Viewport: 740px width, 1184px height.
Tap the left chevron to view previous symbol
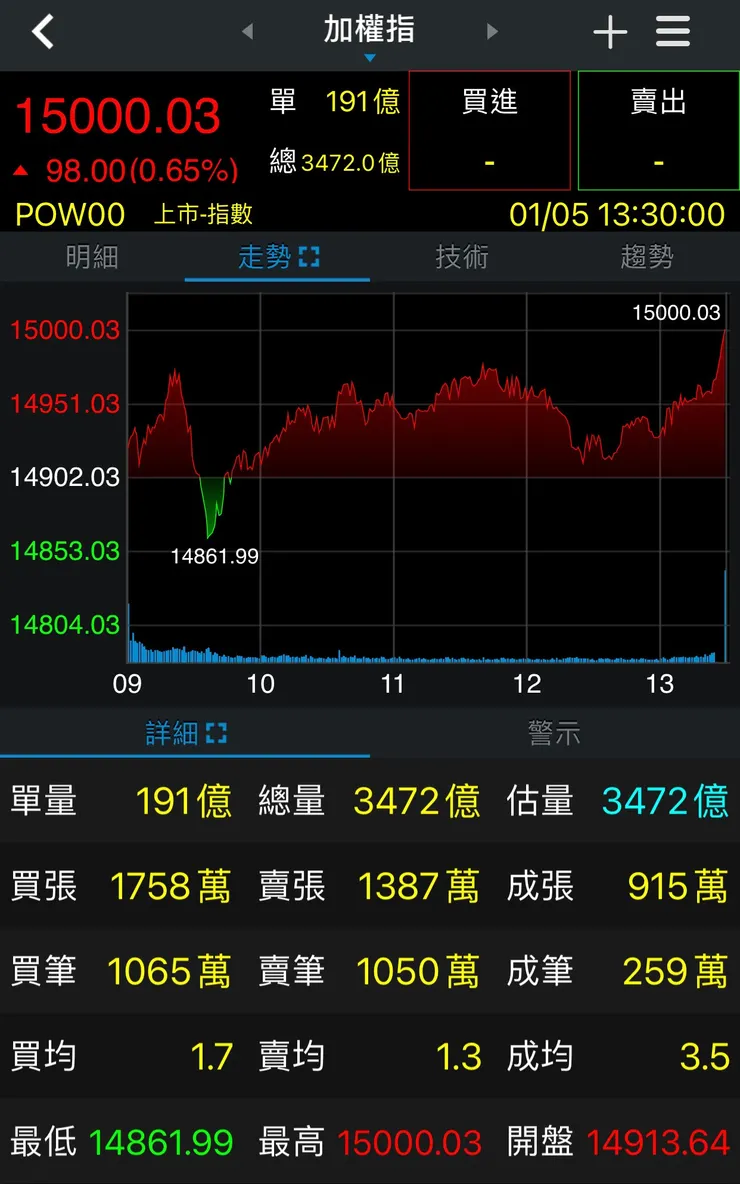pos(247,31)
